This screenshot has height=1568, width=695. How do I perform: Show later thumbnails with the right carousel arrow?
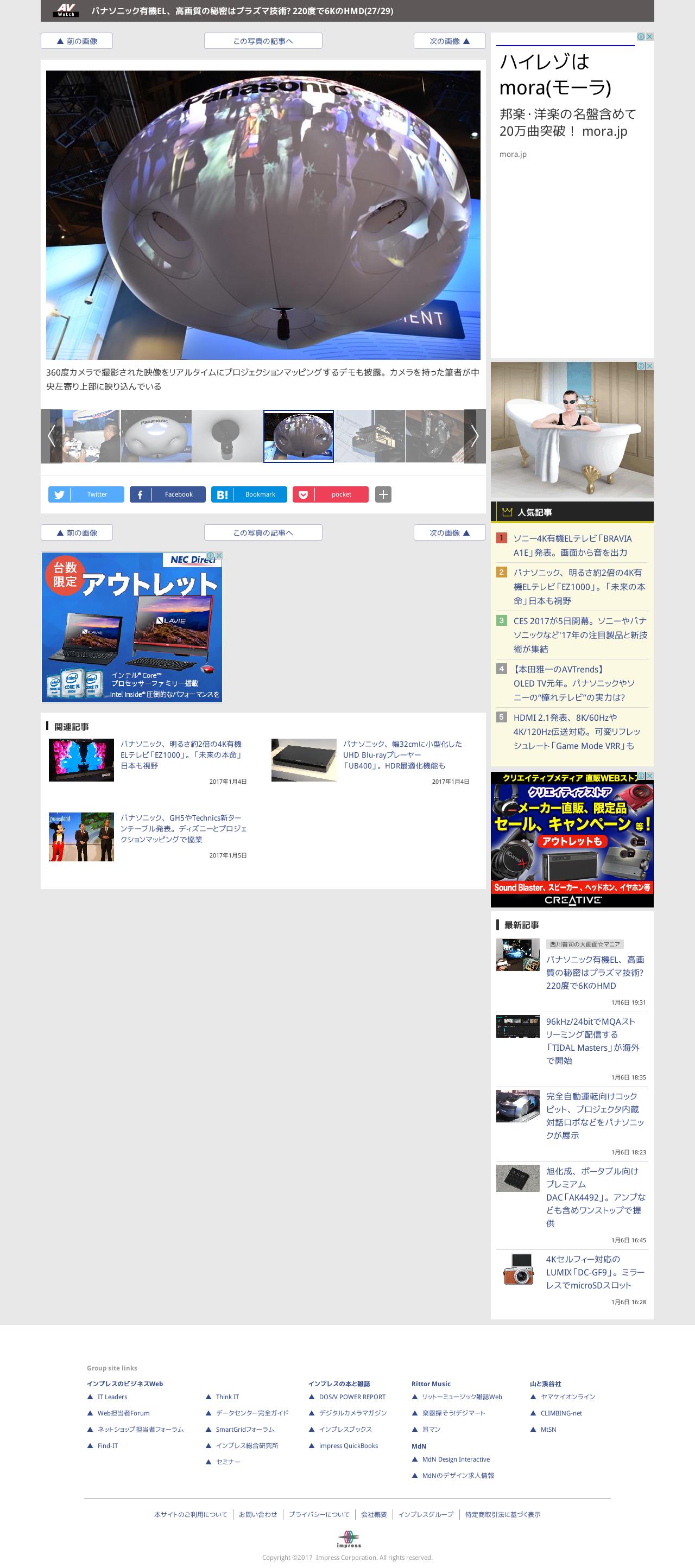(x=475, y=436)
